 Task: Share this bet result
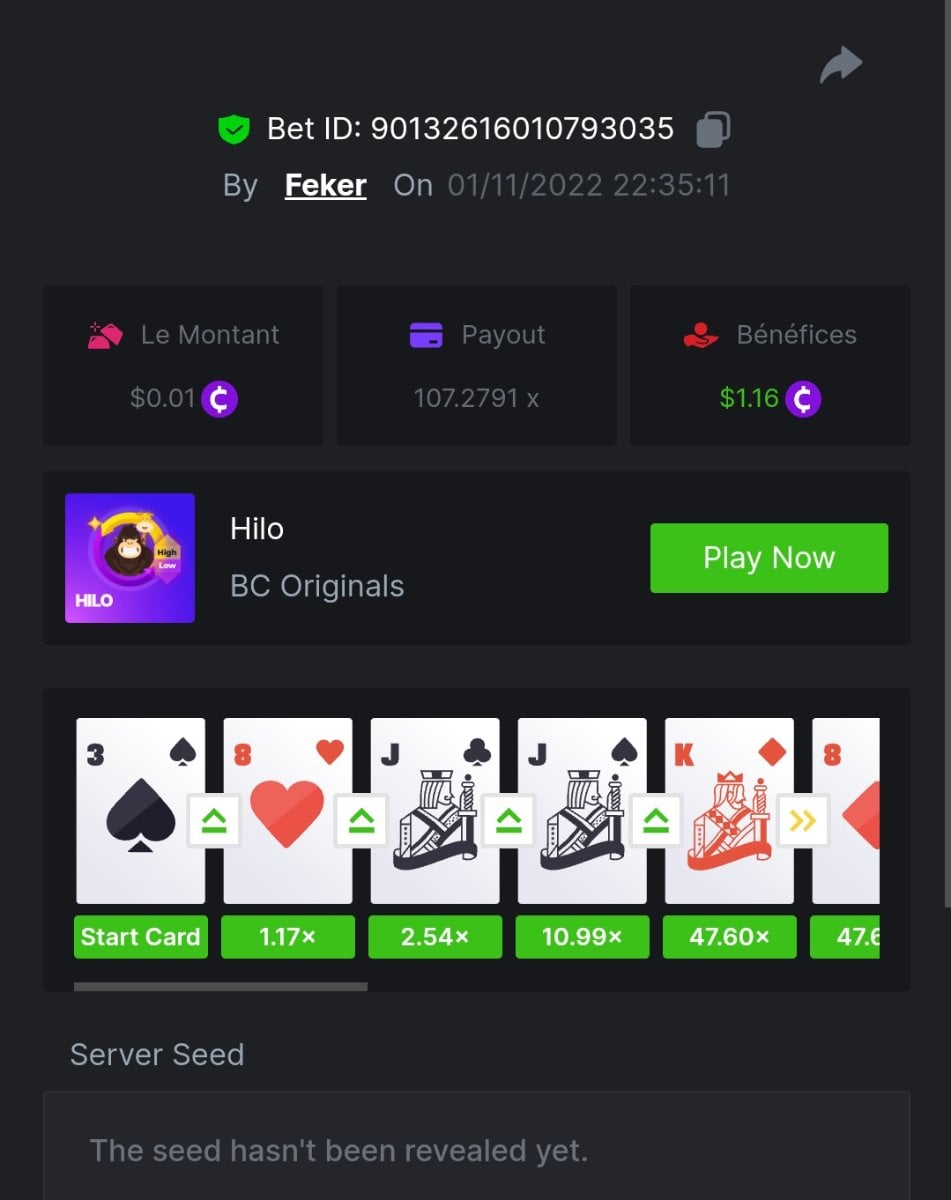click(x=840, y=66)
